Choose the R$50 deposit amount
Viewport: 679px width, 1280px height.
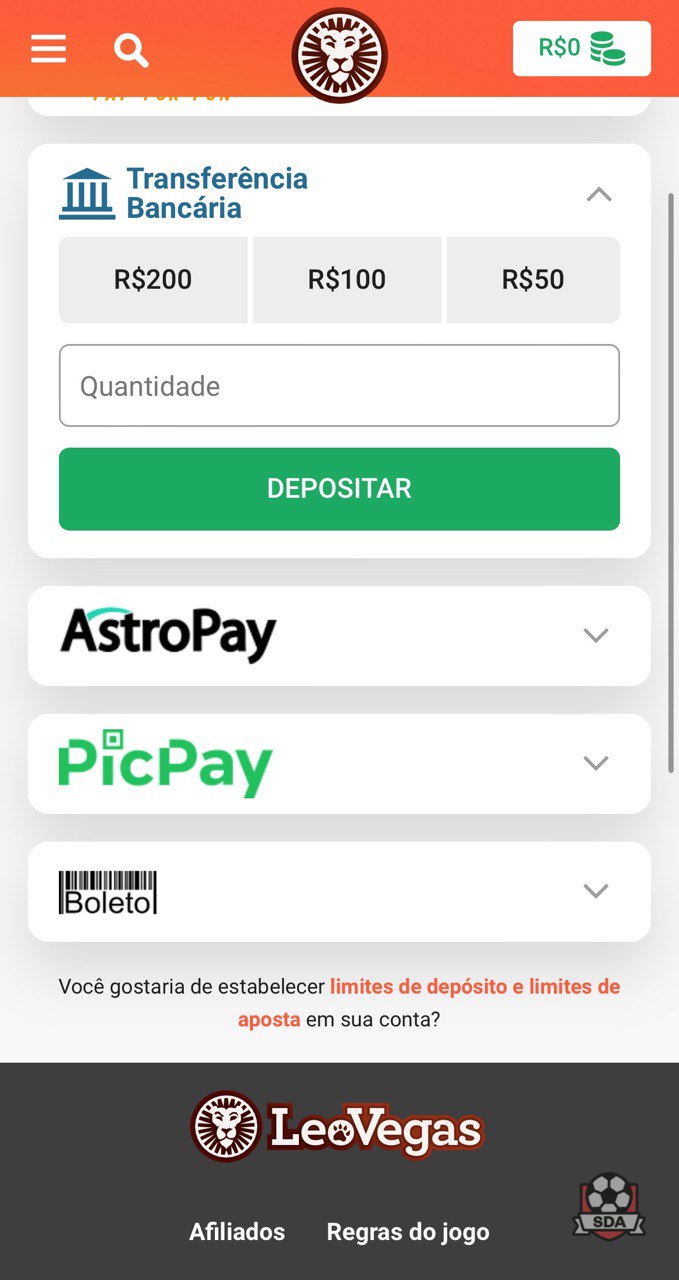pos(533,280)
